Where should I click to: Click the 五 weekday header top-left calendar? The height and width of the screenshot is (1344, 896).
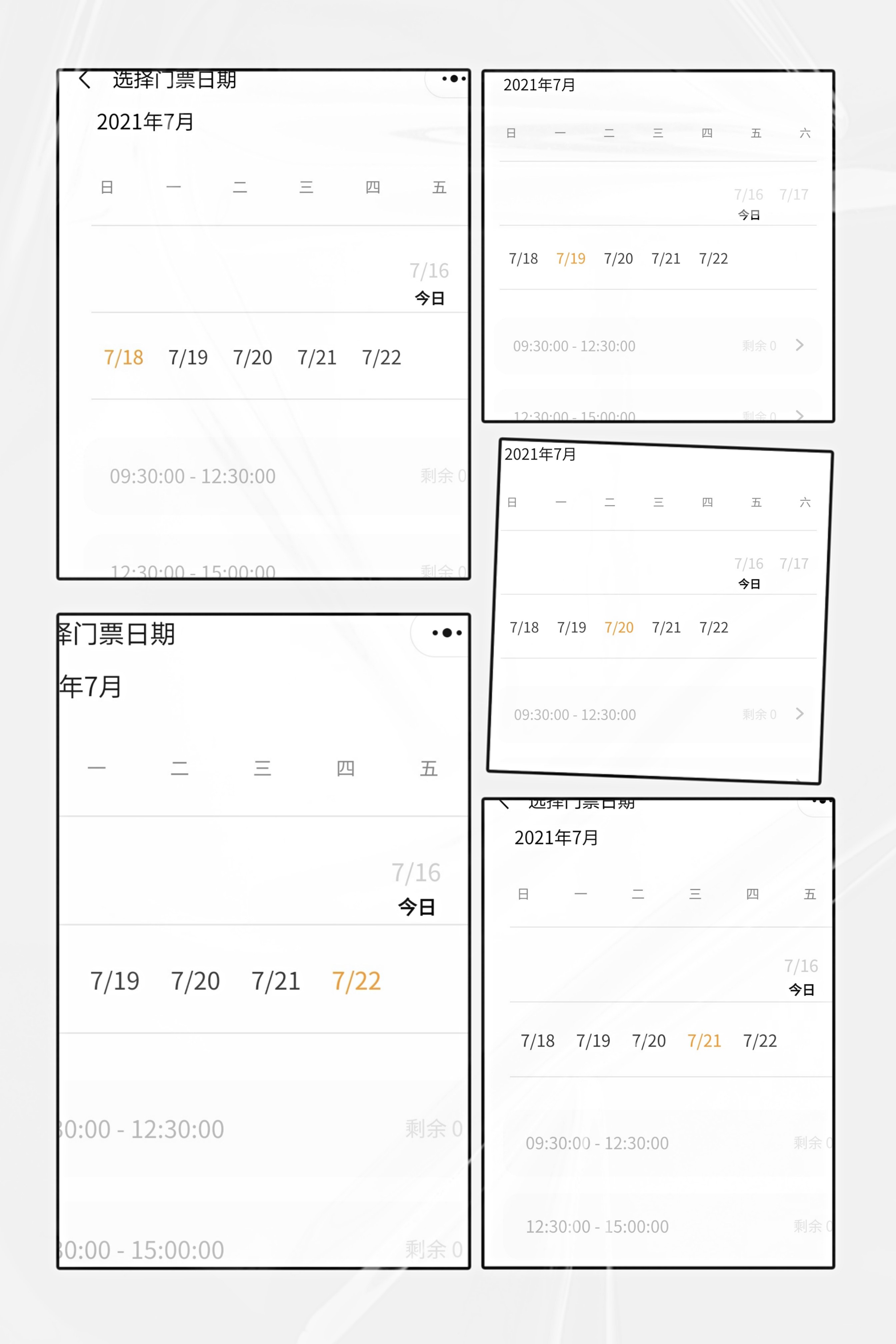tap(439, 187)
